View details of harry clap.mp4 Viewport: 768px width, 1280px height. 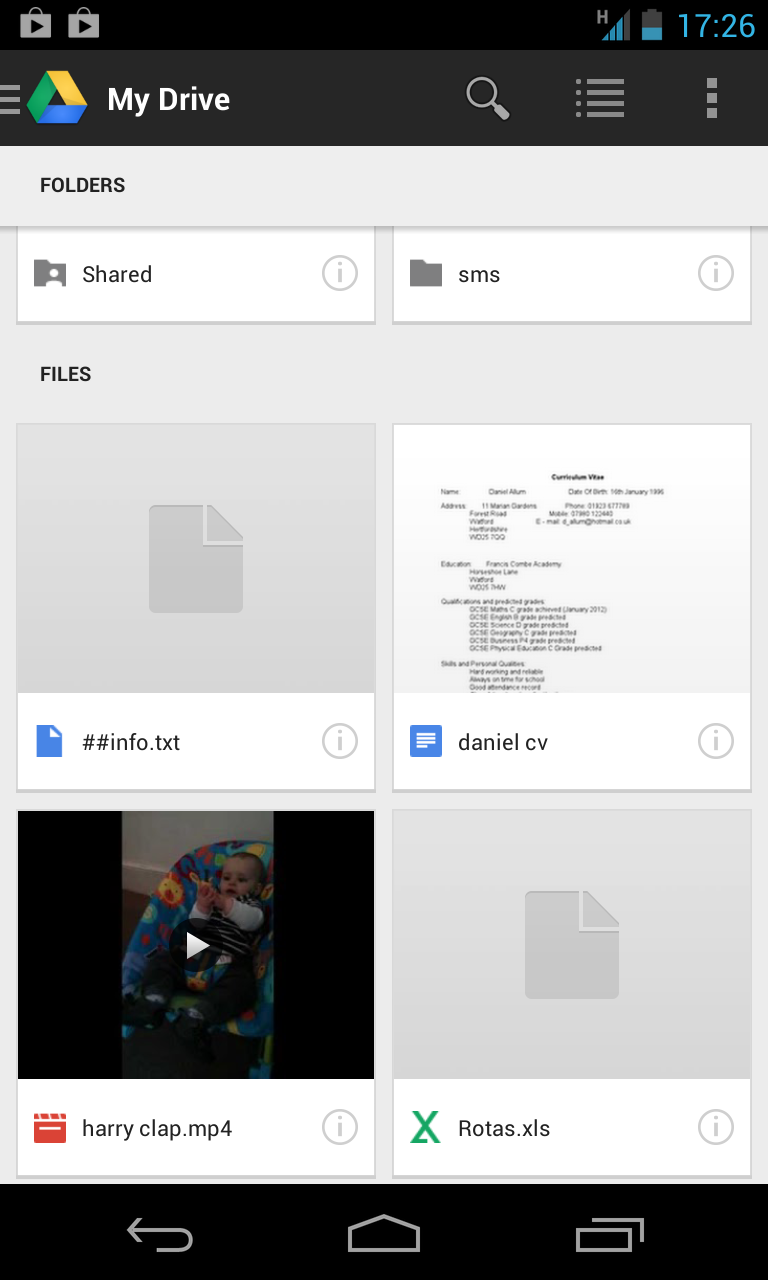(x=340, y=1128)
